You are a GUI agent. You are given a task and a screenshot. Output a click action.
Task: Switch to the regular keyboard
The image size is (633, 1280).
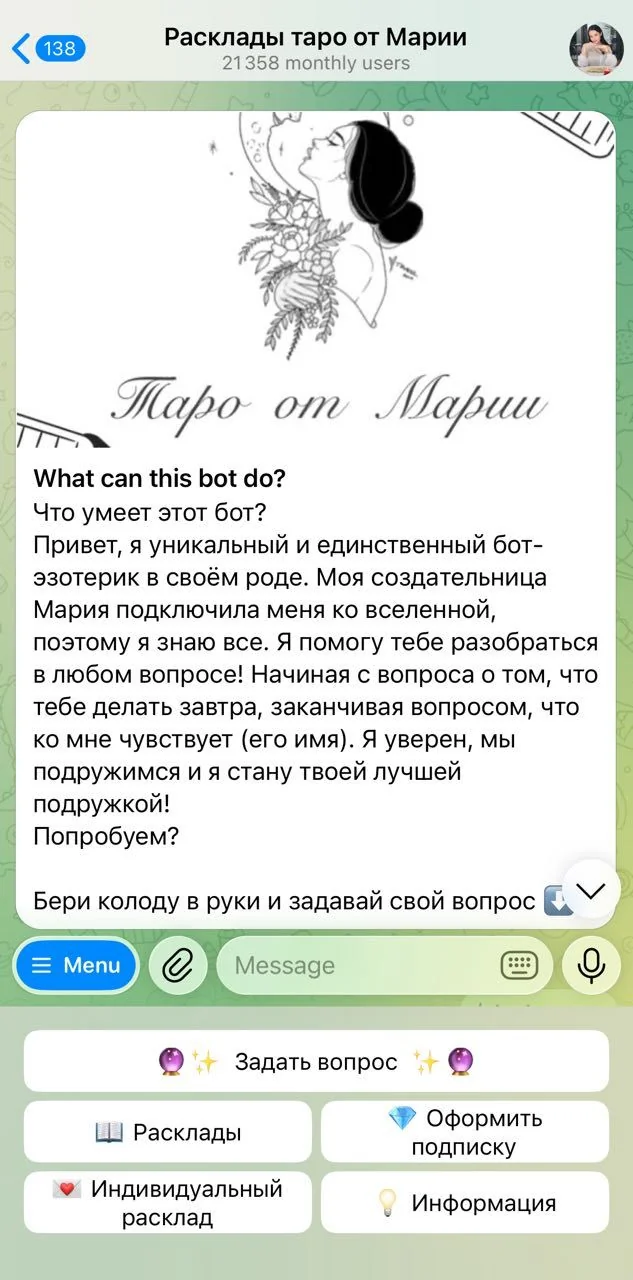519,966
